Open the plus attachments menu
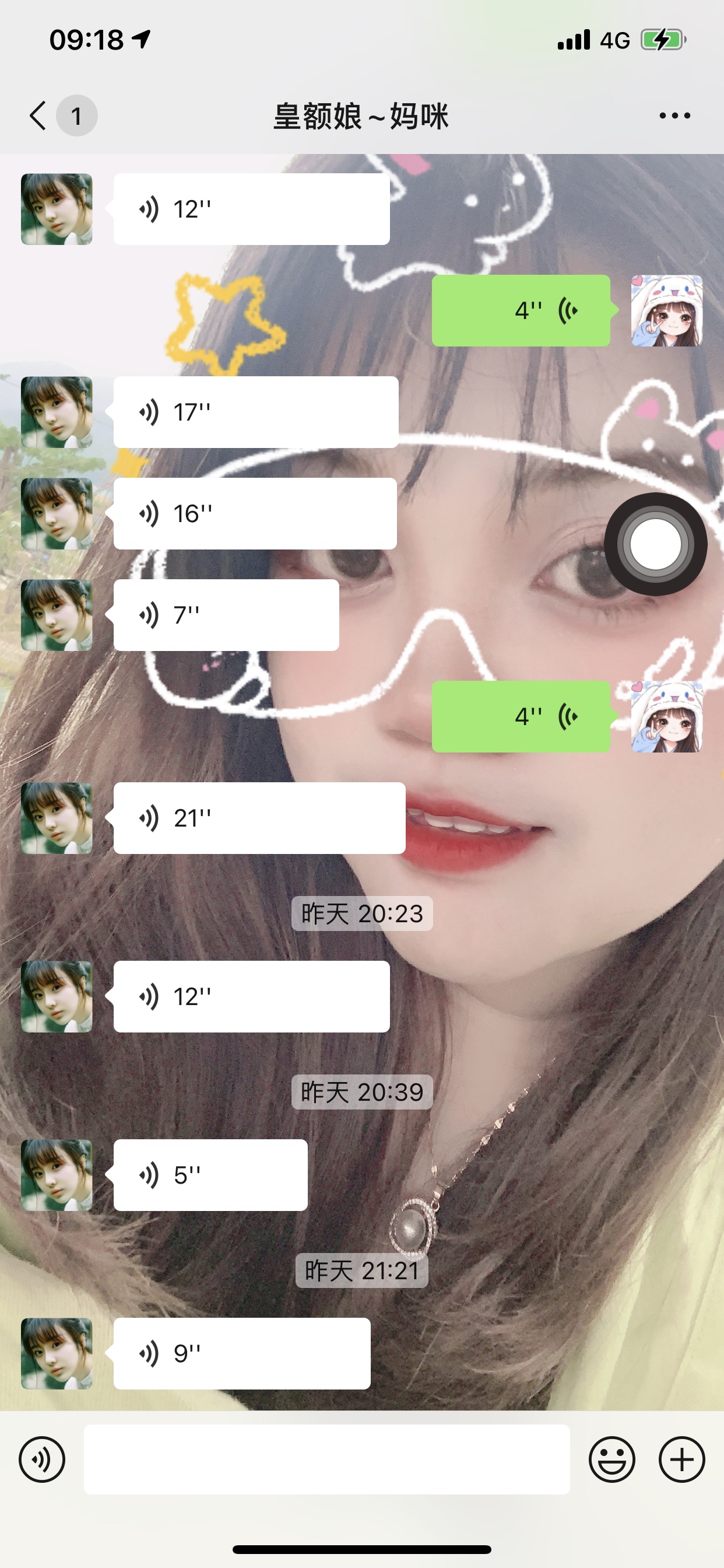 (682, 1459)
